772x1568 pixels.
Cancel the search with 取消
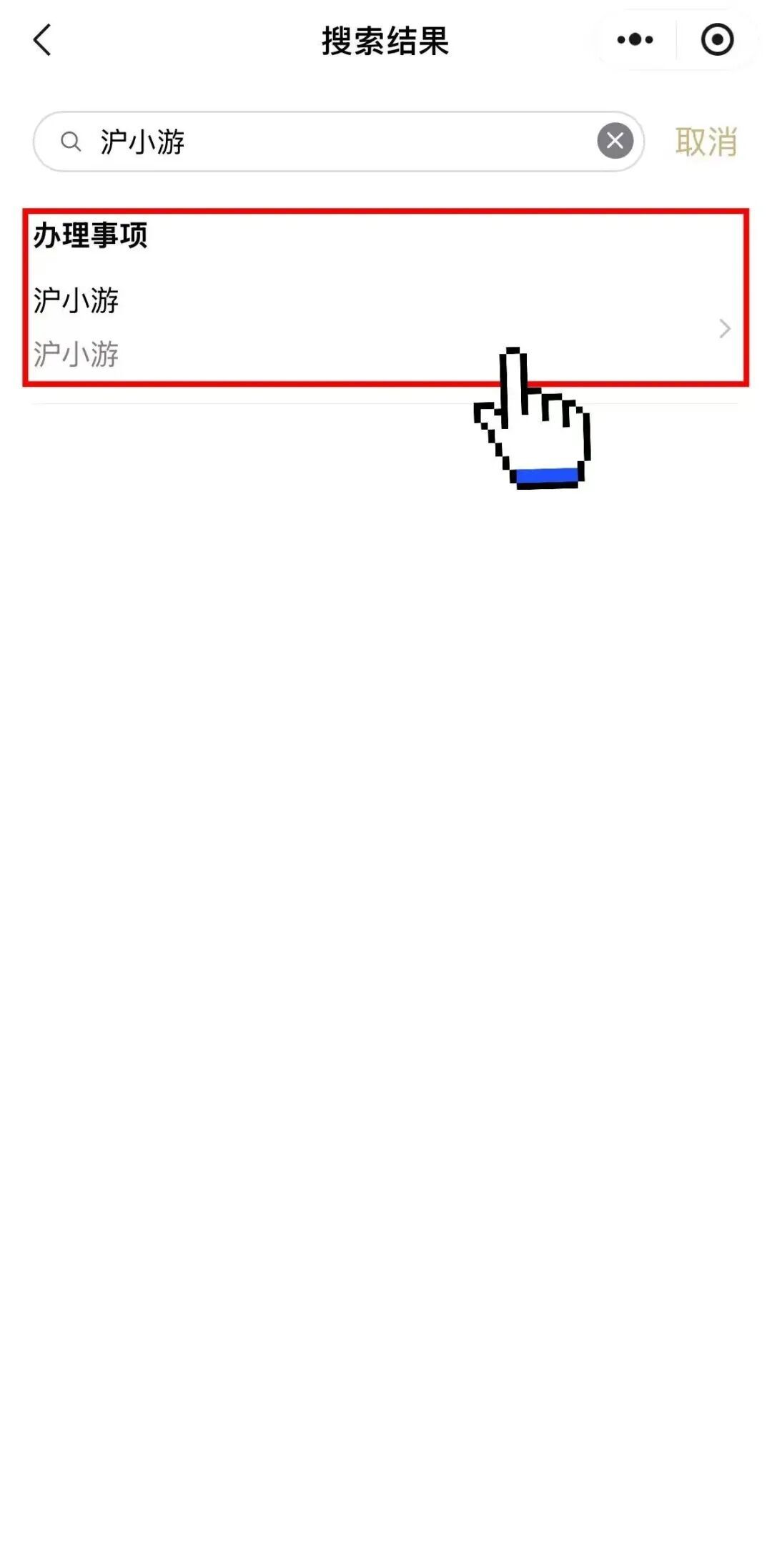pos(706,142)
